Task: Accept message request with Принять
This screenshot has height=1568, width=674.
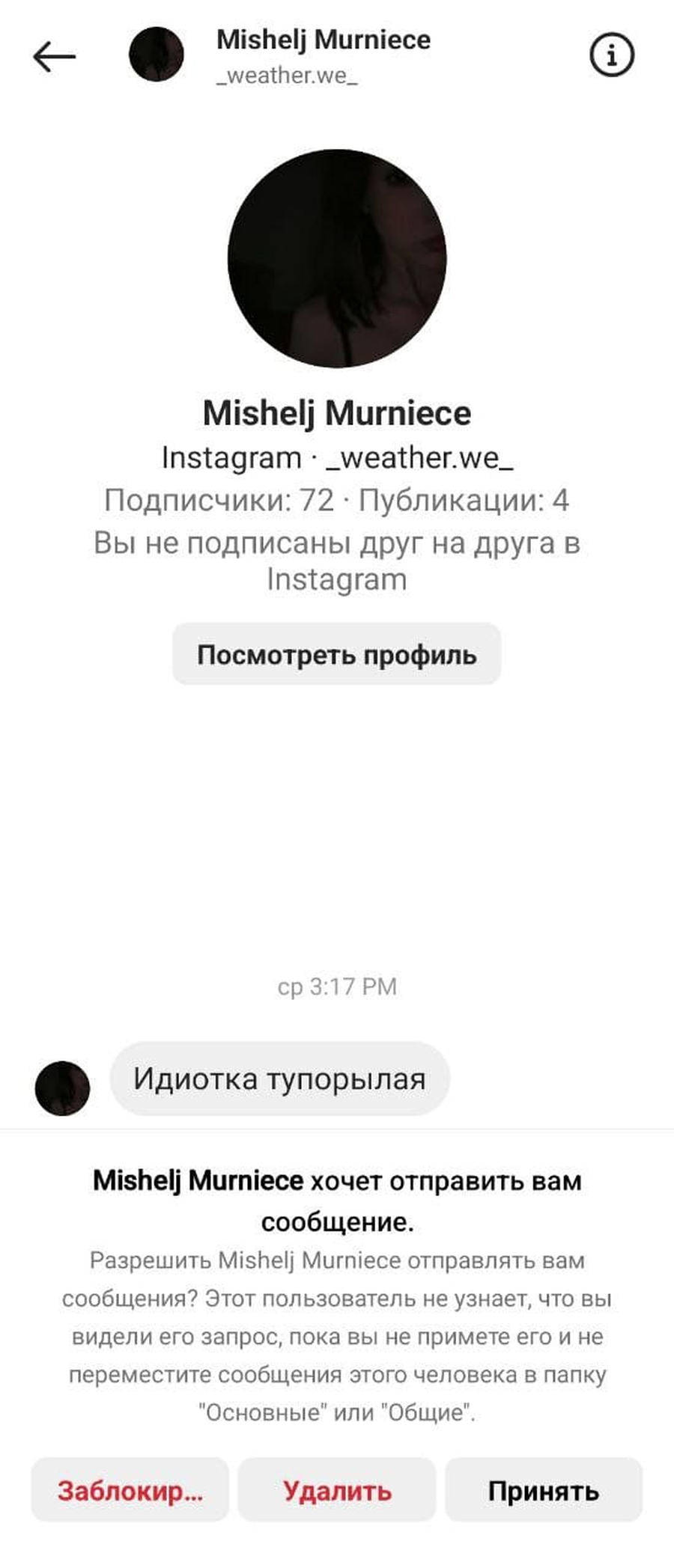Action: [x=543, y=1490]
